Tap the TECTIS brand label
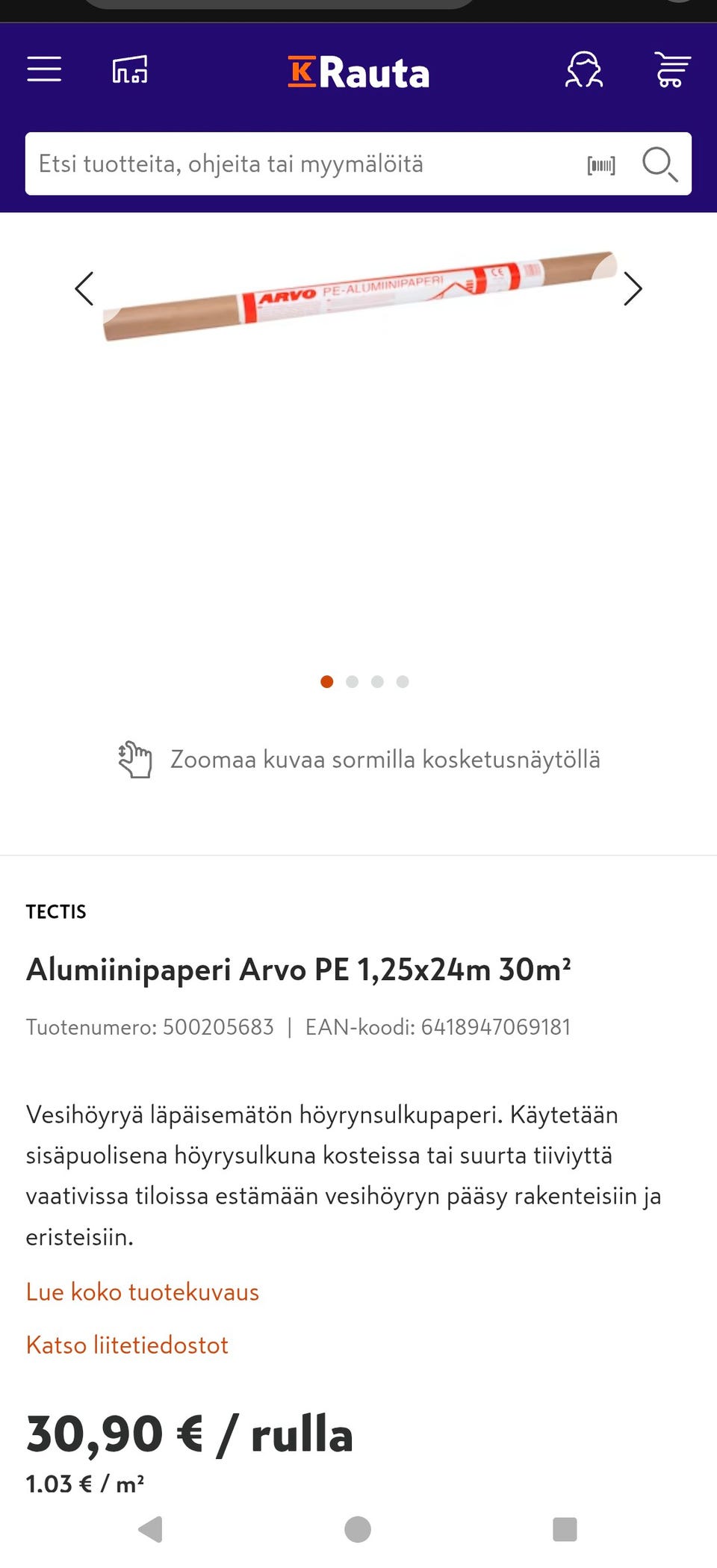The height and width of the screenshot is (1568, 717). (56, 911)
